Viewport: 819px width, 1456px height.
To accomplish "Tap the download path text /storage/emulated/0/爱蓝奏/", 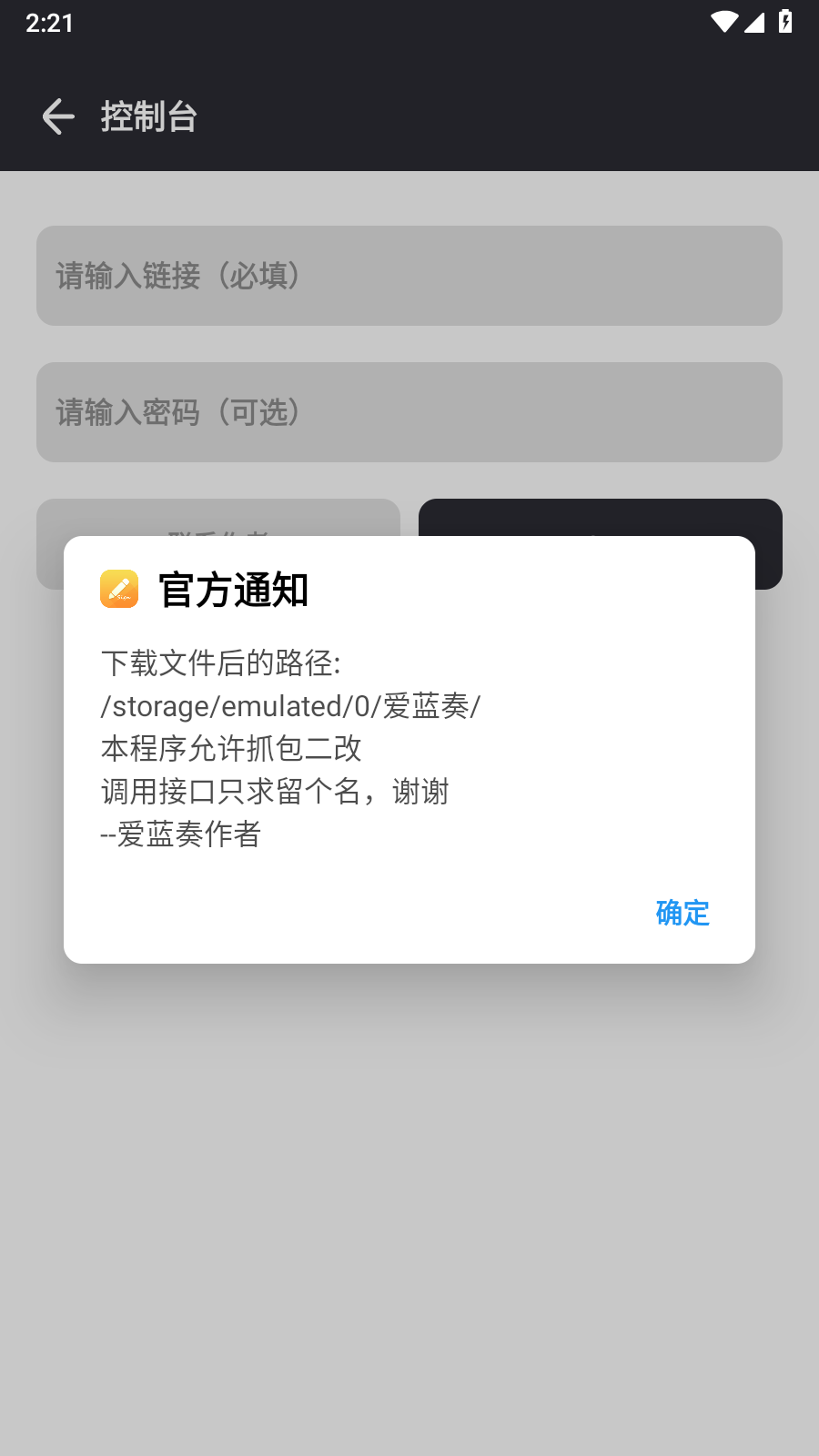I will (291, 705).
